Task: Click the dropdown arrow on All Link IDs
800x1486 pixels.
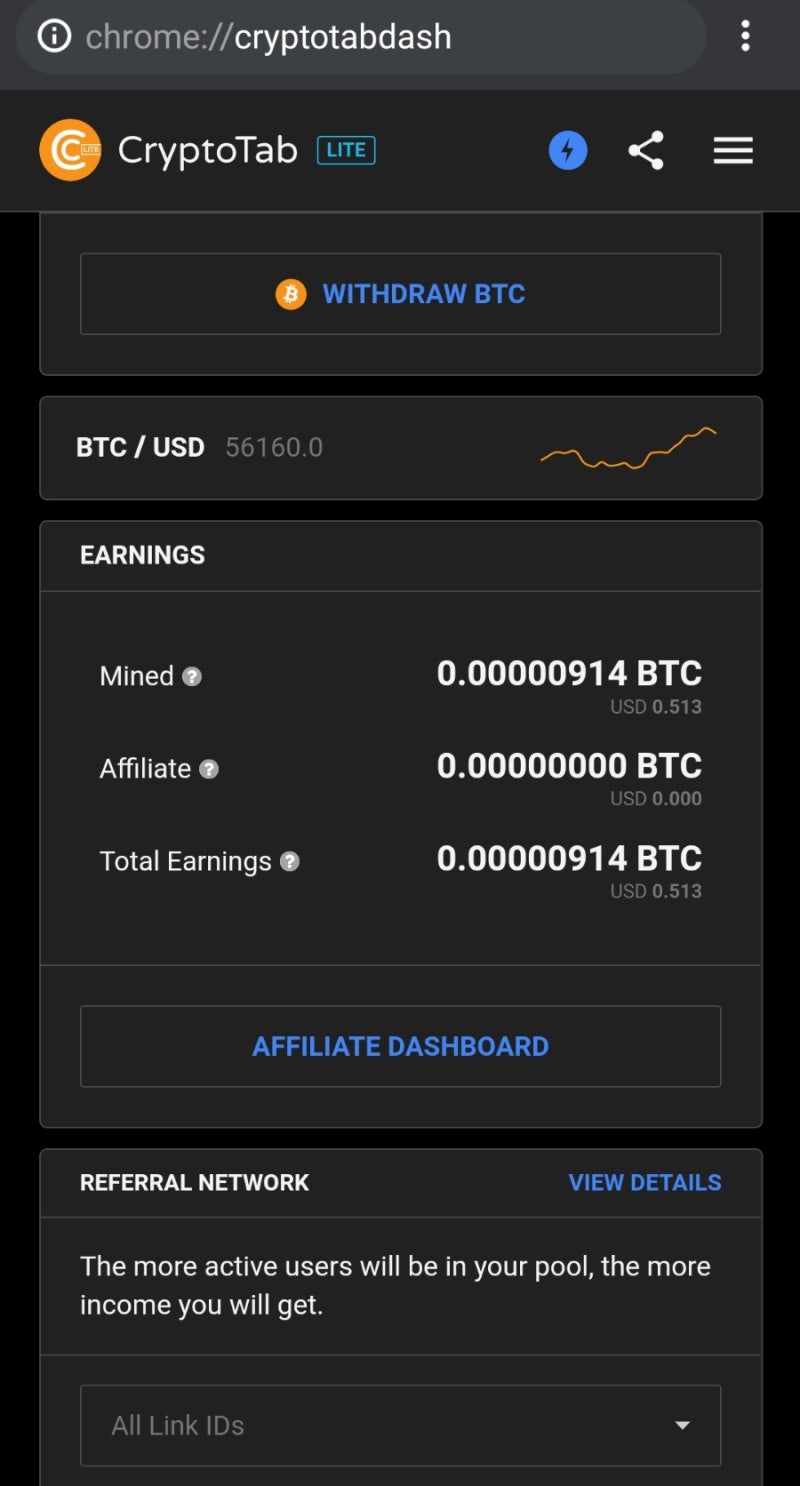Action: pos(681,1426)
